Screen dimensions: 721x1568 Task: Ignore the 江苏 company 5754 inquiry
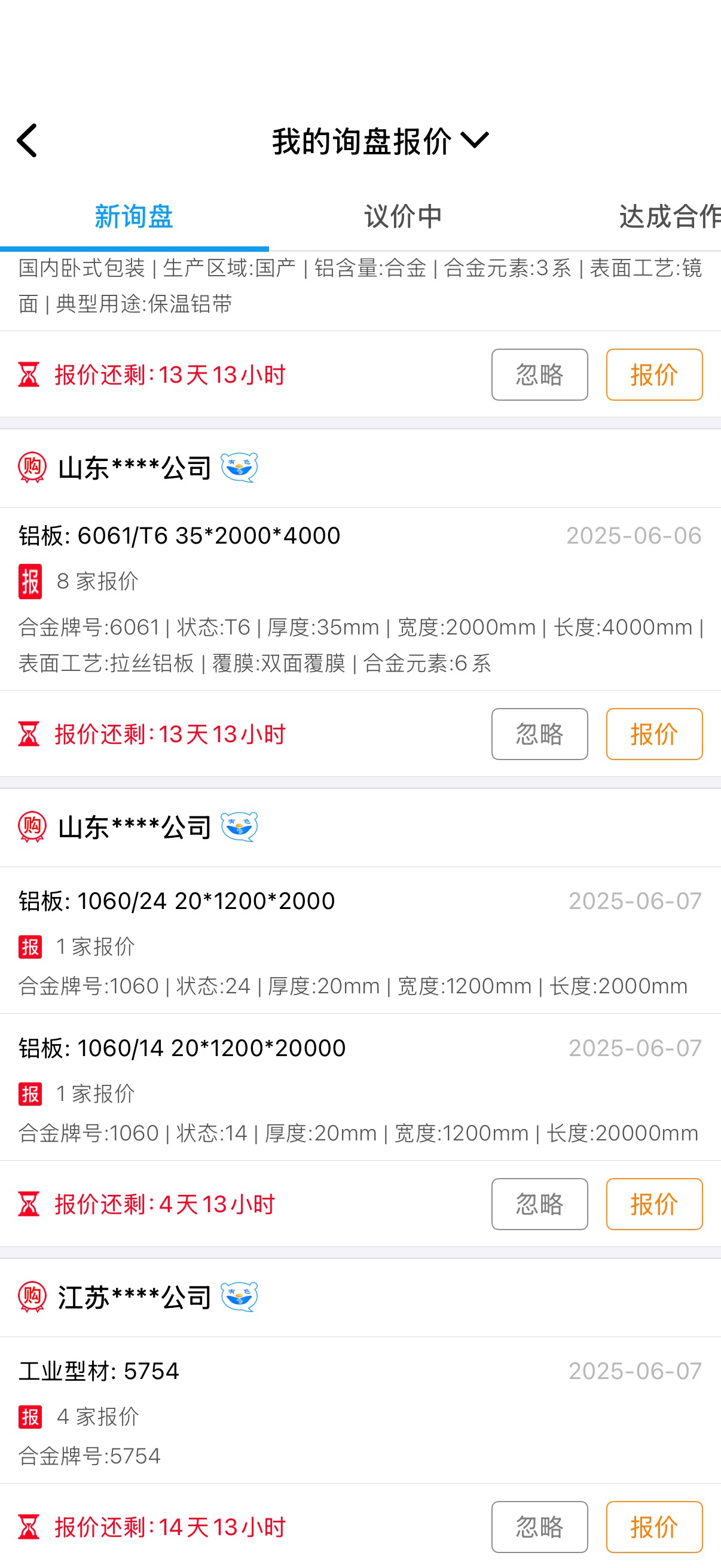coord(540,1527)
